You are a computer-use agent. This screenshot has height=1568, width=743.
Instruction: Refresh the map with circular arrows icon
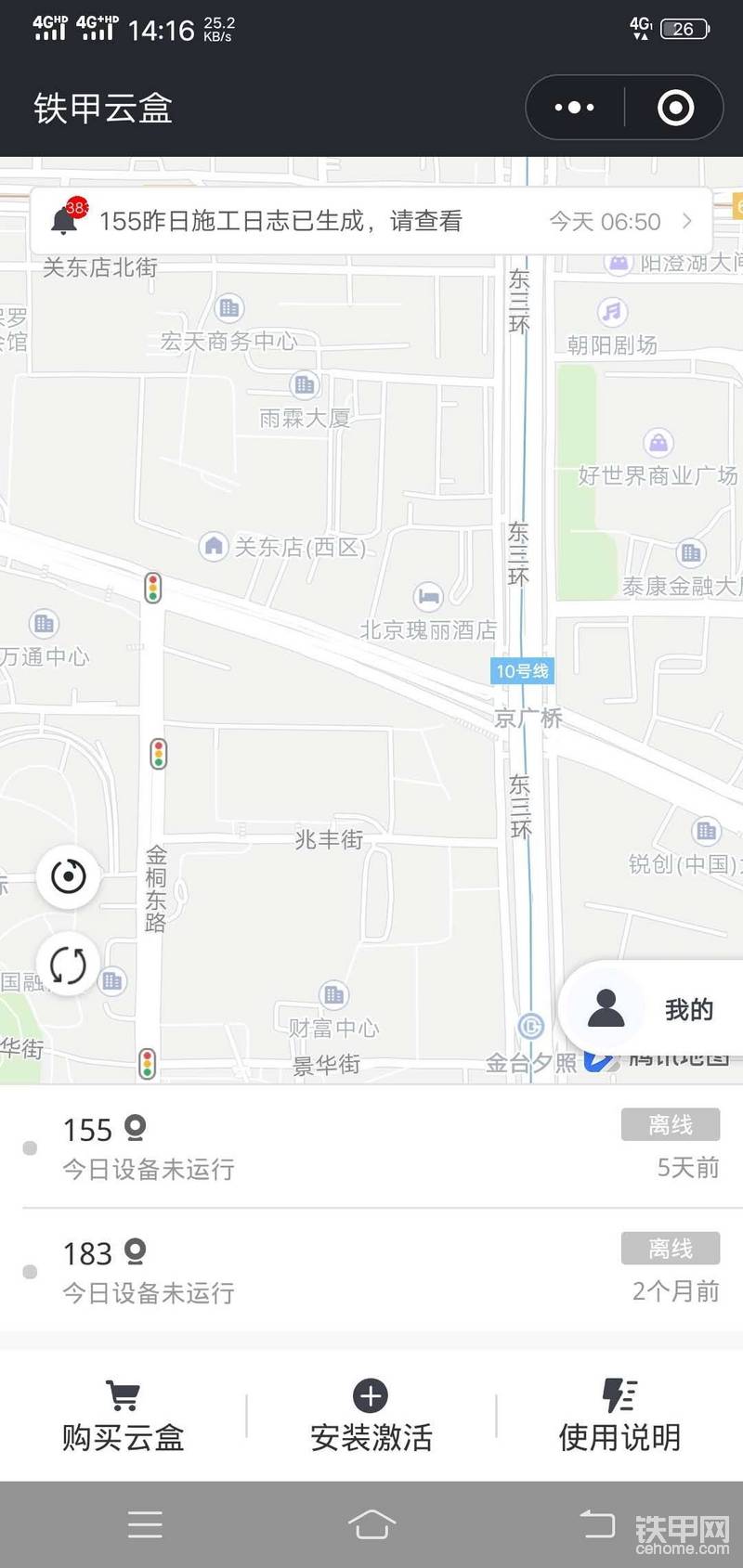point(68,965)
